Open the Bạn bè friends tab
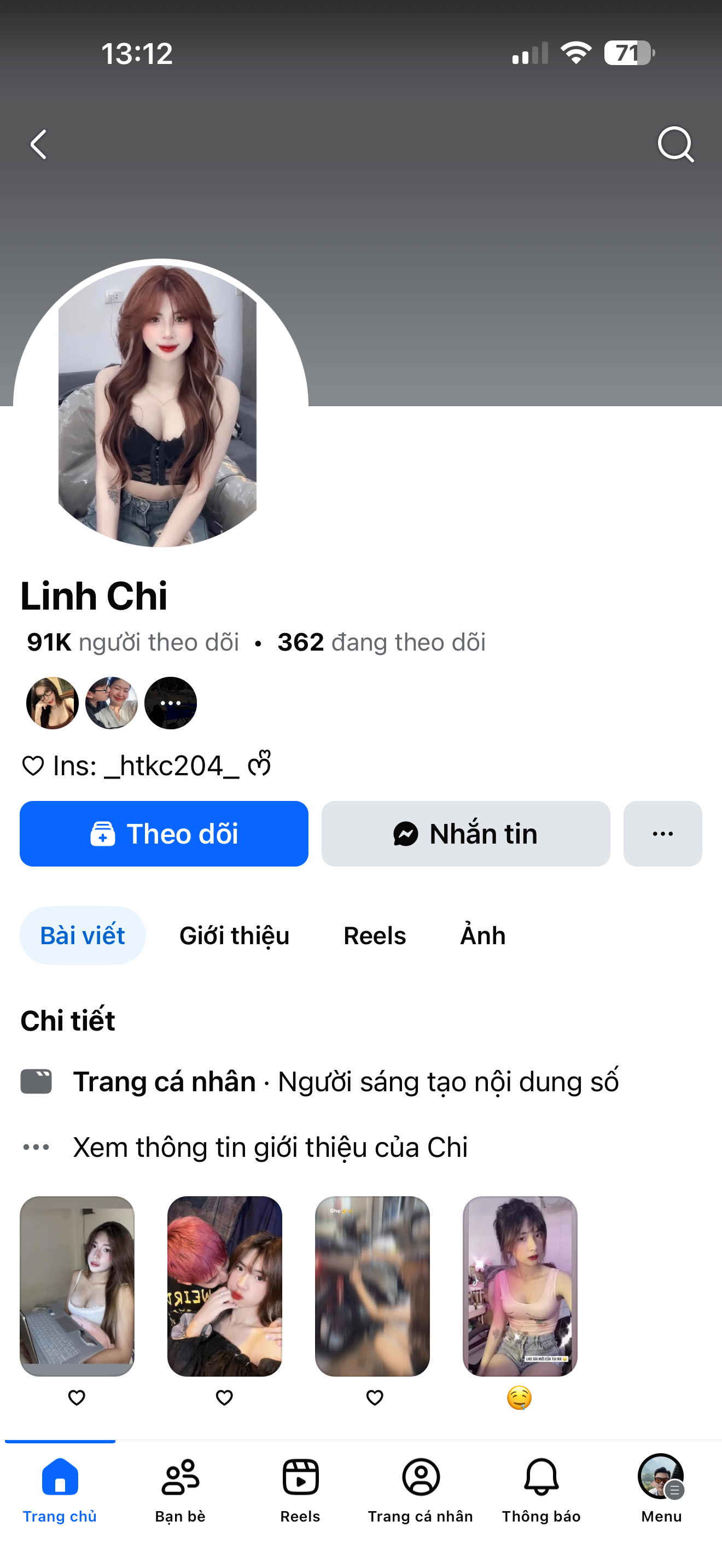This screenshot has height=1568, width=722. pos(180,1488)
